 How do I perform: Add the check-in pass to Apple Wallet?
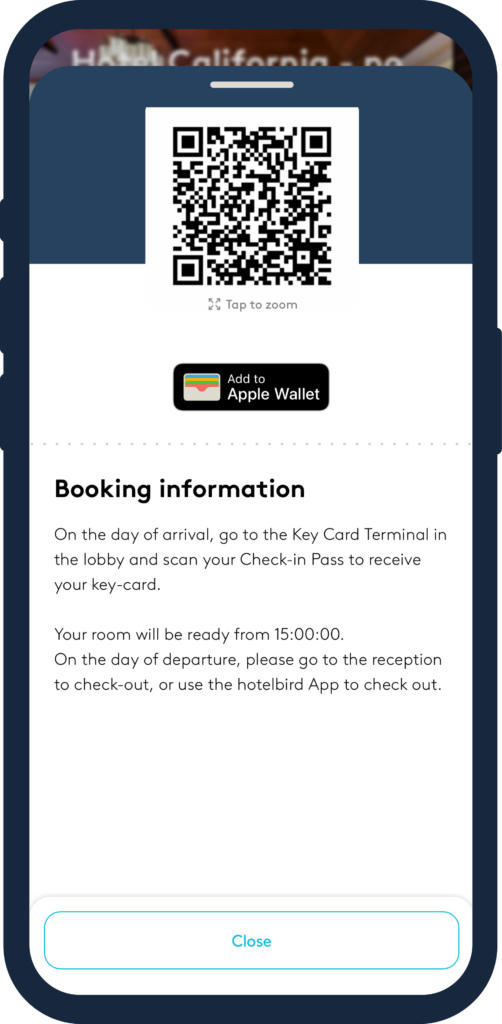(251, 387)
